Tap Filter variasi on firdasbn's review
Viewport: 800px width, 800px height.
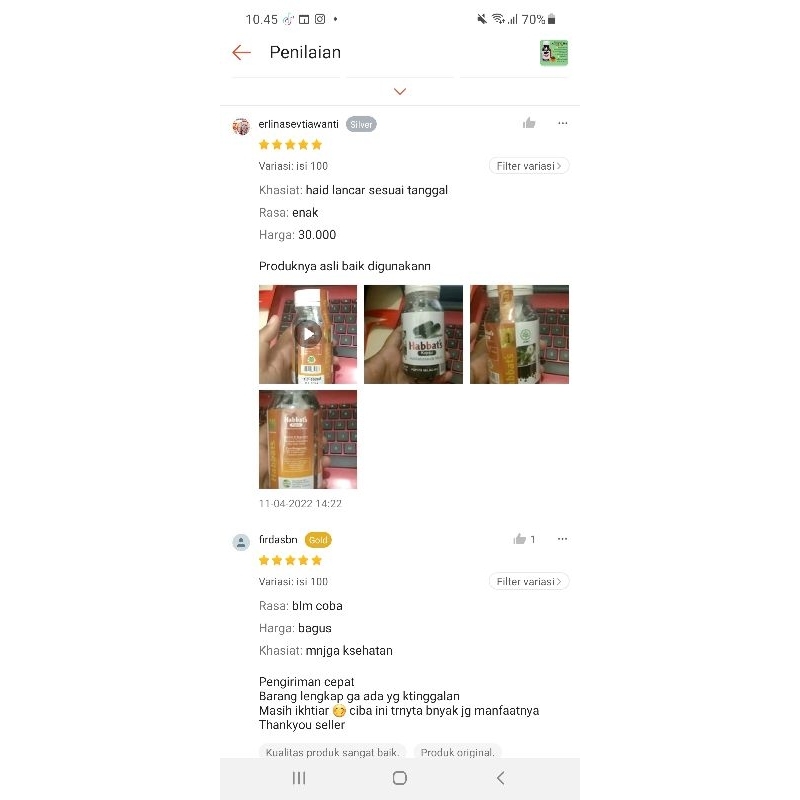(x=529, y=581)
